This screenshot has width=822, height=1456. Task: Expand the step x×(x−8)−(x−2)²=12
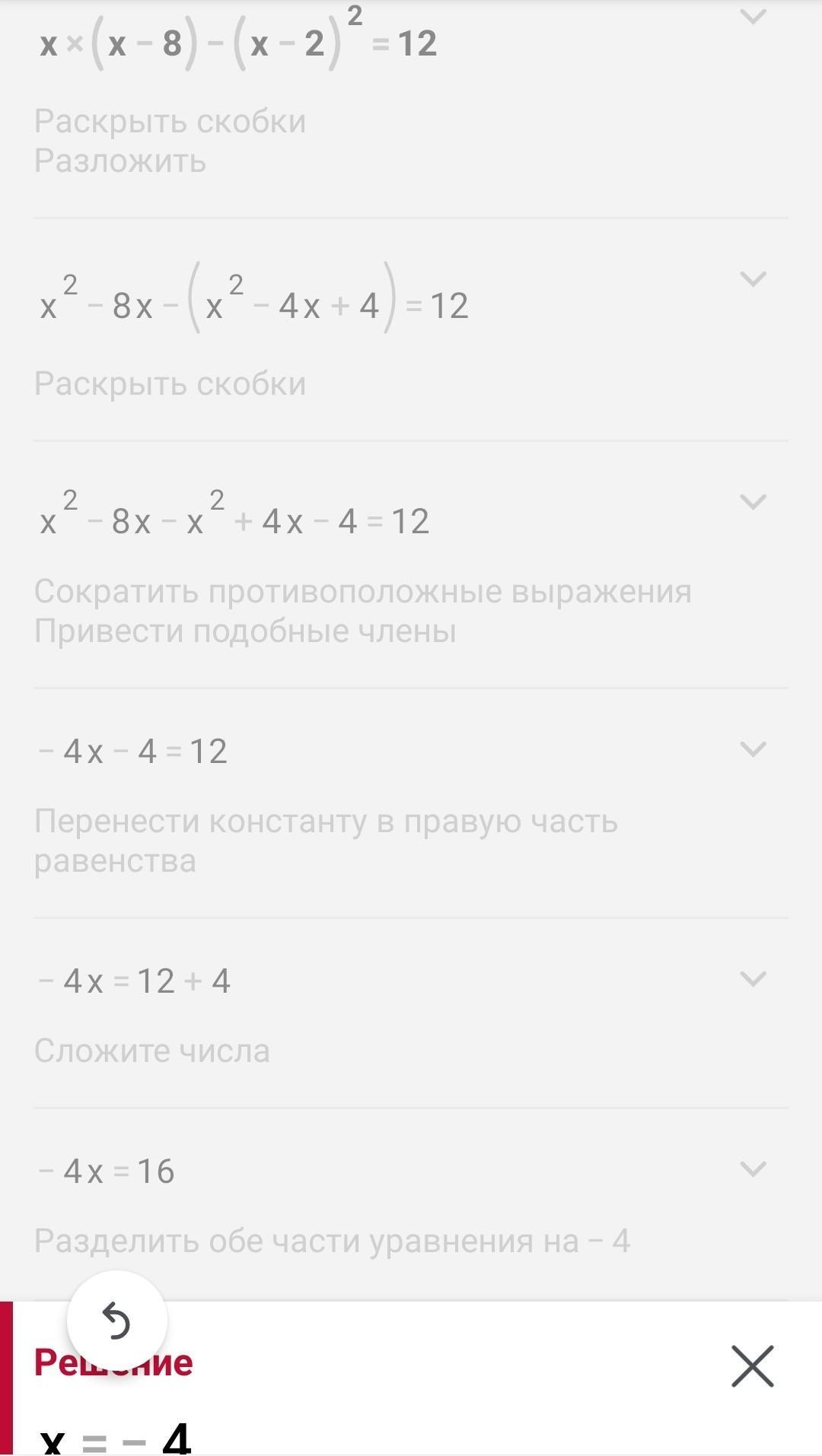coord(752,17)
